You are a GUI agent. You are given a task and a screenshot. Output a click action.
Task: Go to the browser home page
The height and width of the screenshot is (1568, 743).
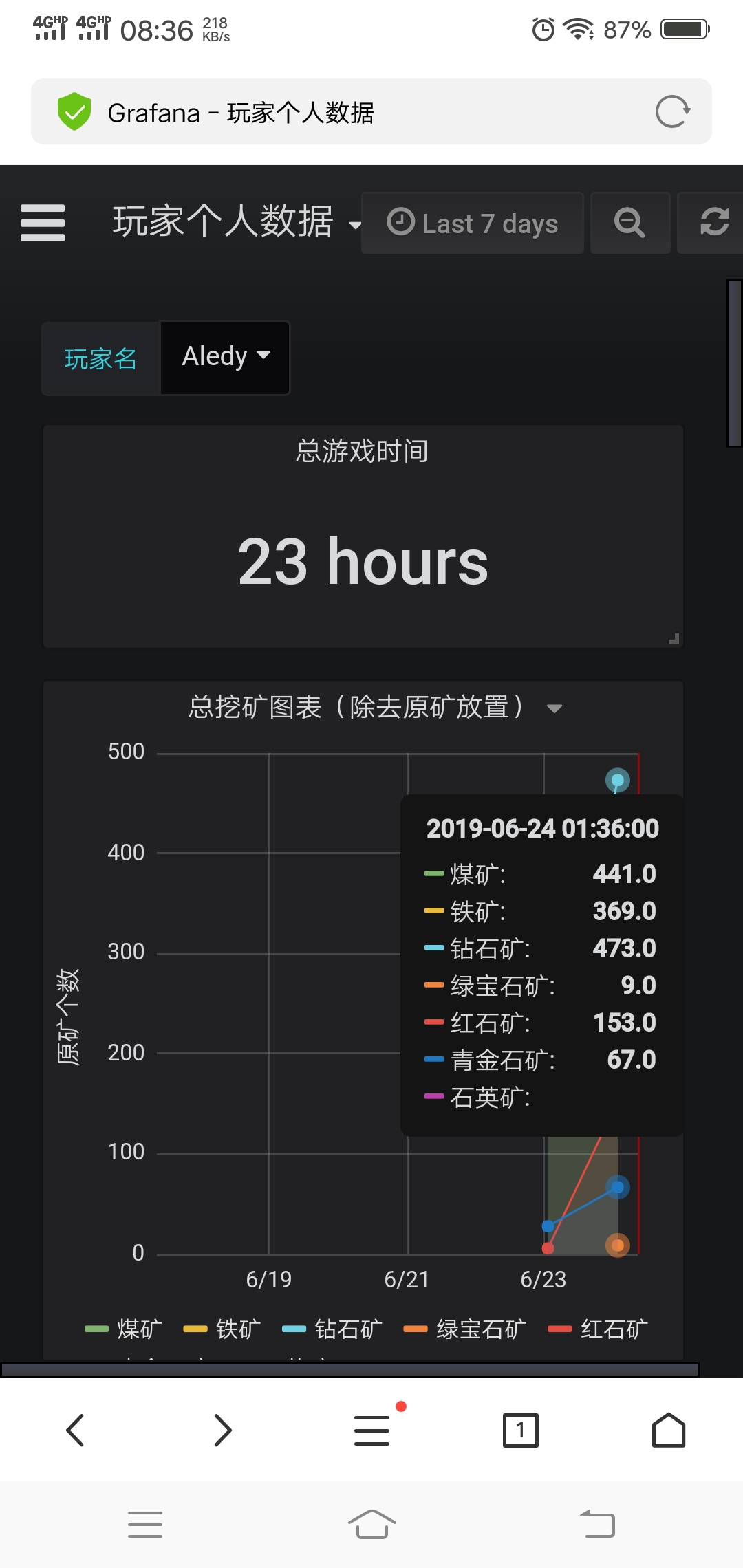click(x=668, y=1430)
